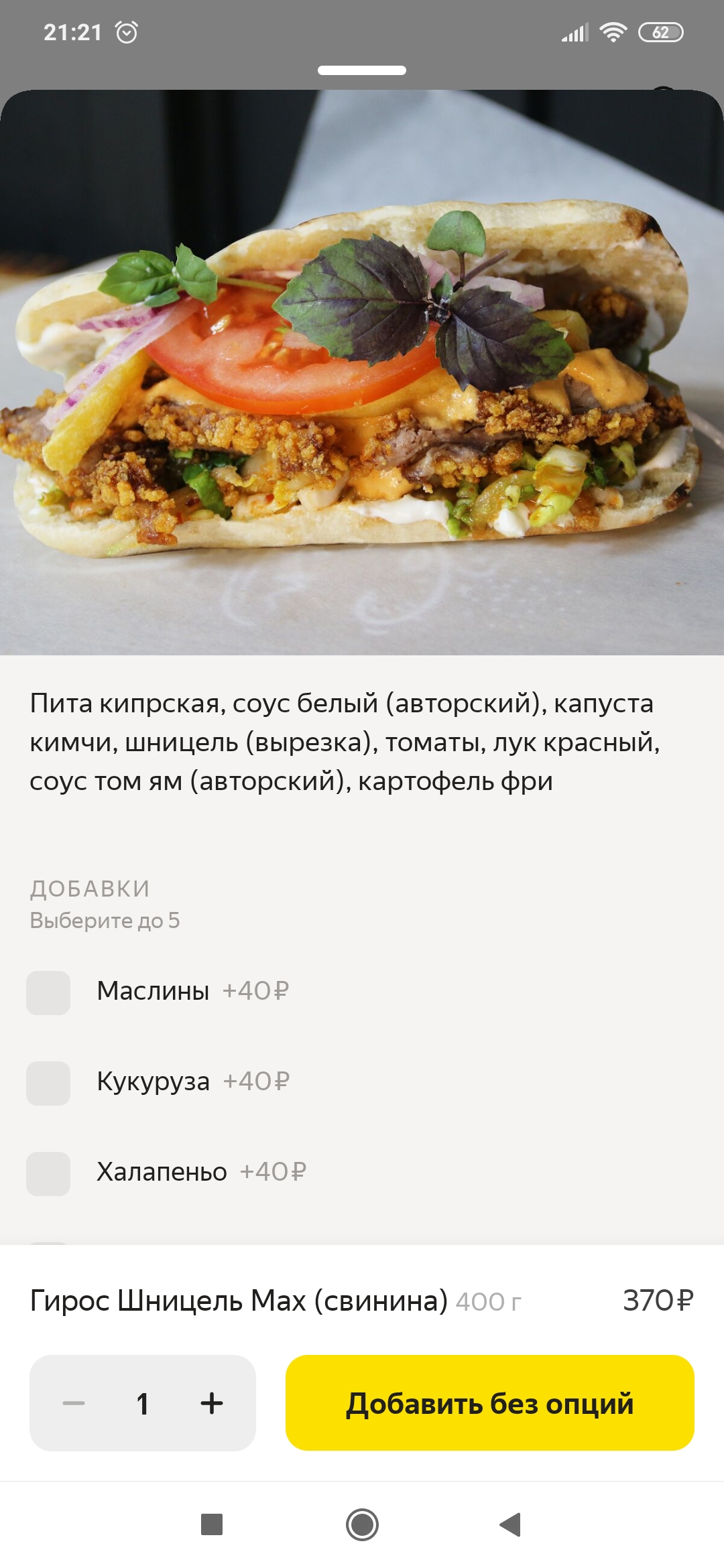Return to the home screen
Viewport: 724px width, 1568px height.
(362, 1524)
